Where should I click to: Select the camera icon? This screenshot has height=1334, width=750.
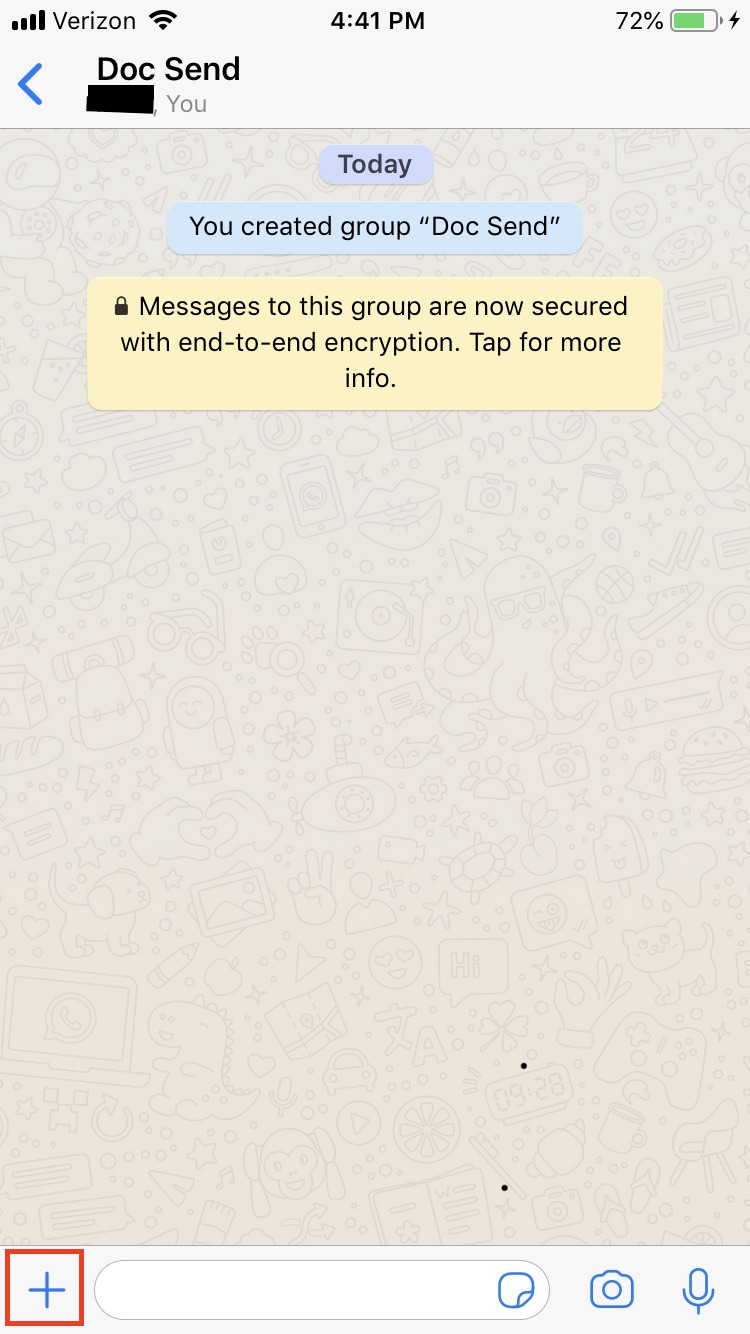612,1289
